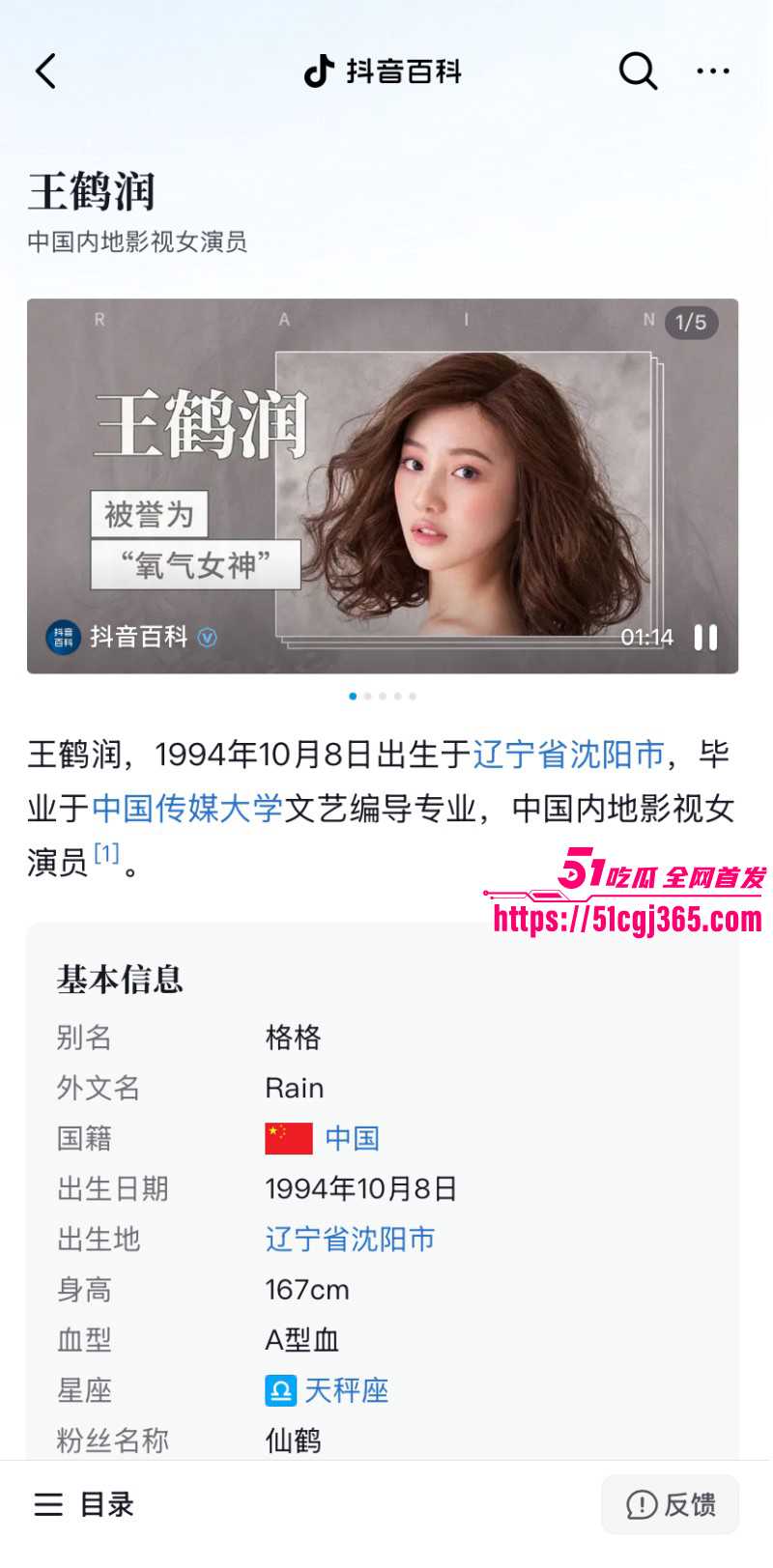Open the 天秤座 zodiac link

click(x=345, y=1390)
